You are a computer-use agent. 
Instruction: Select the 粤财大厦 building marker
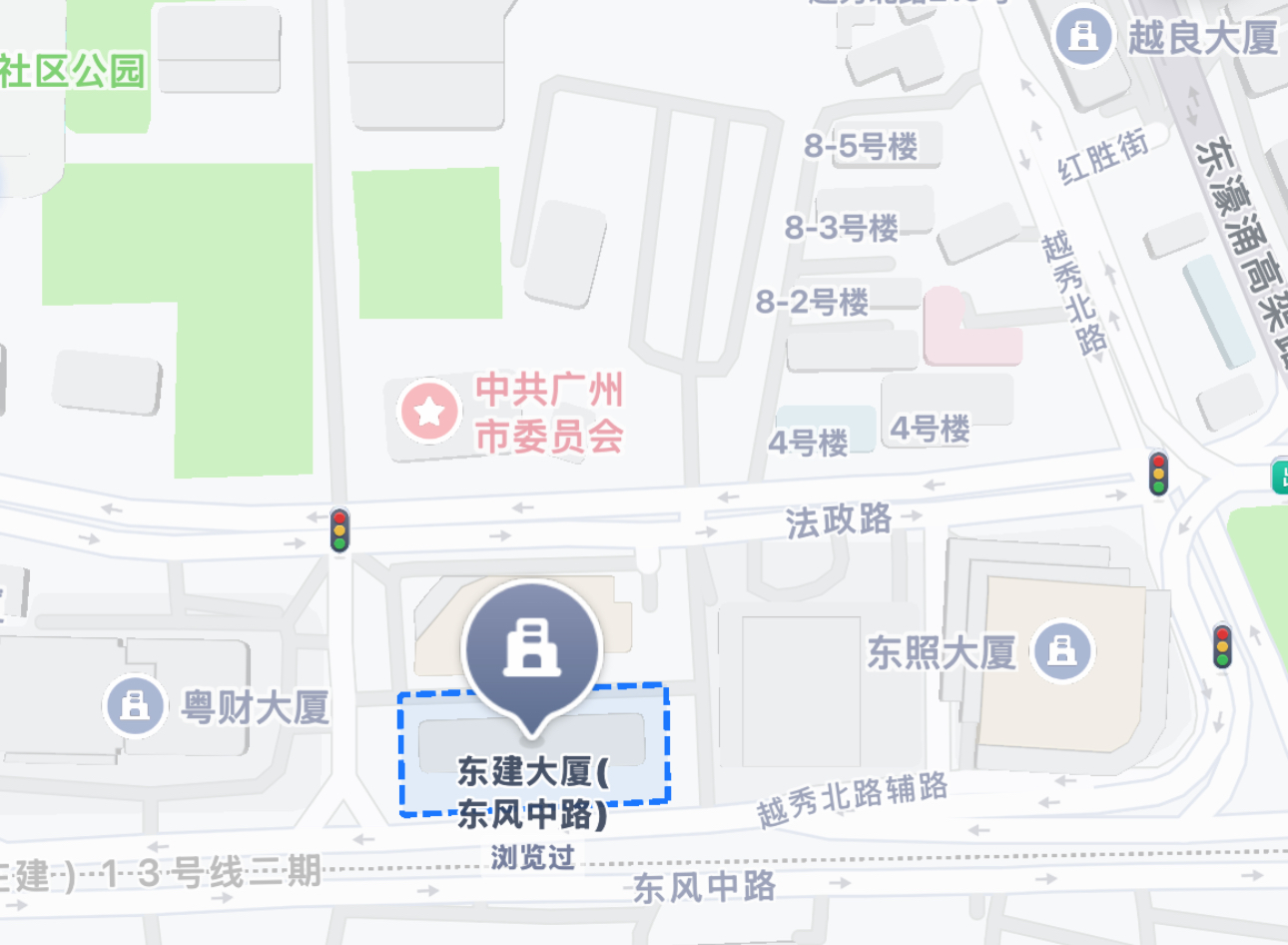click(x=135, y=705)
